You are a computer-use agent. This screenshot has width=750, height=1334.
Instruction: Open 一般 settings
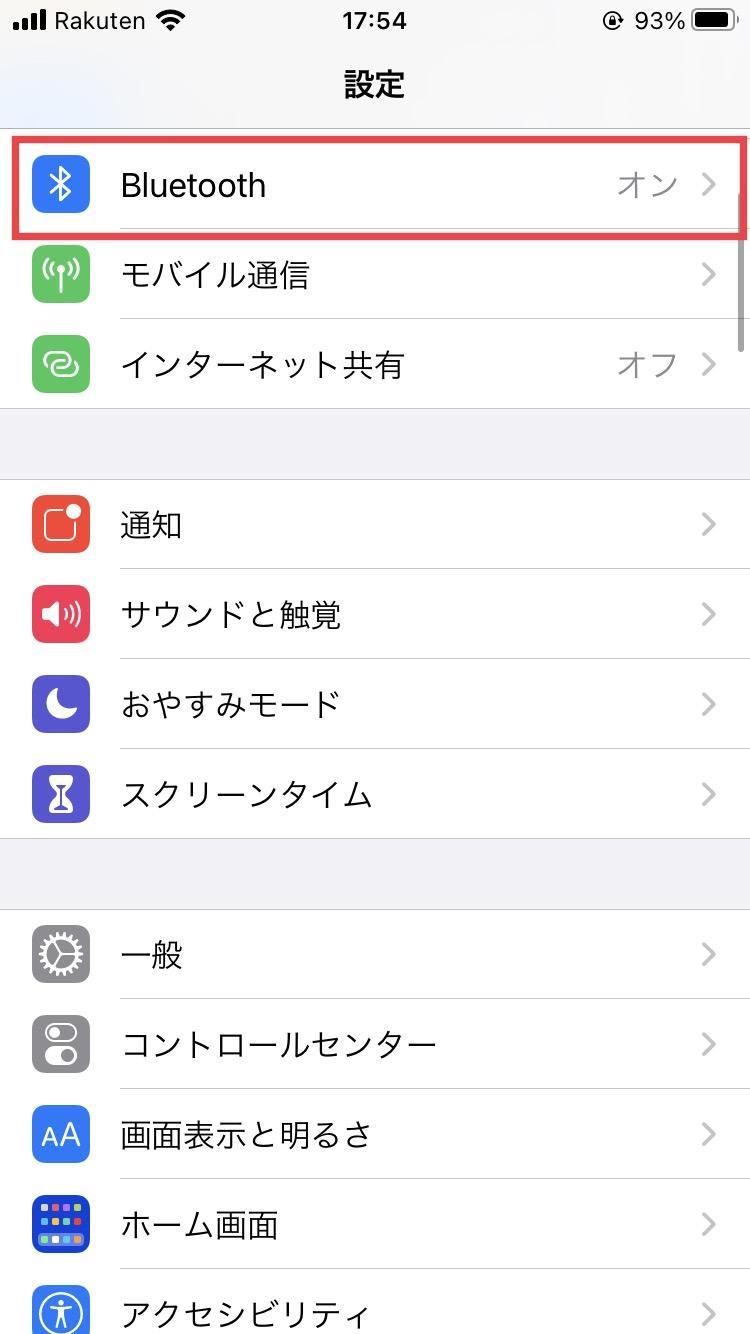pos(375,954)
